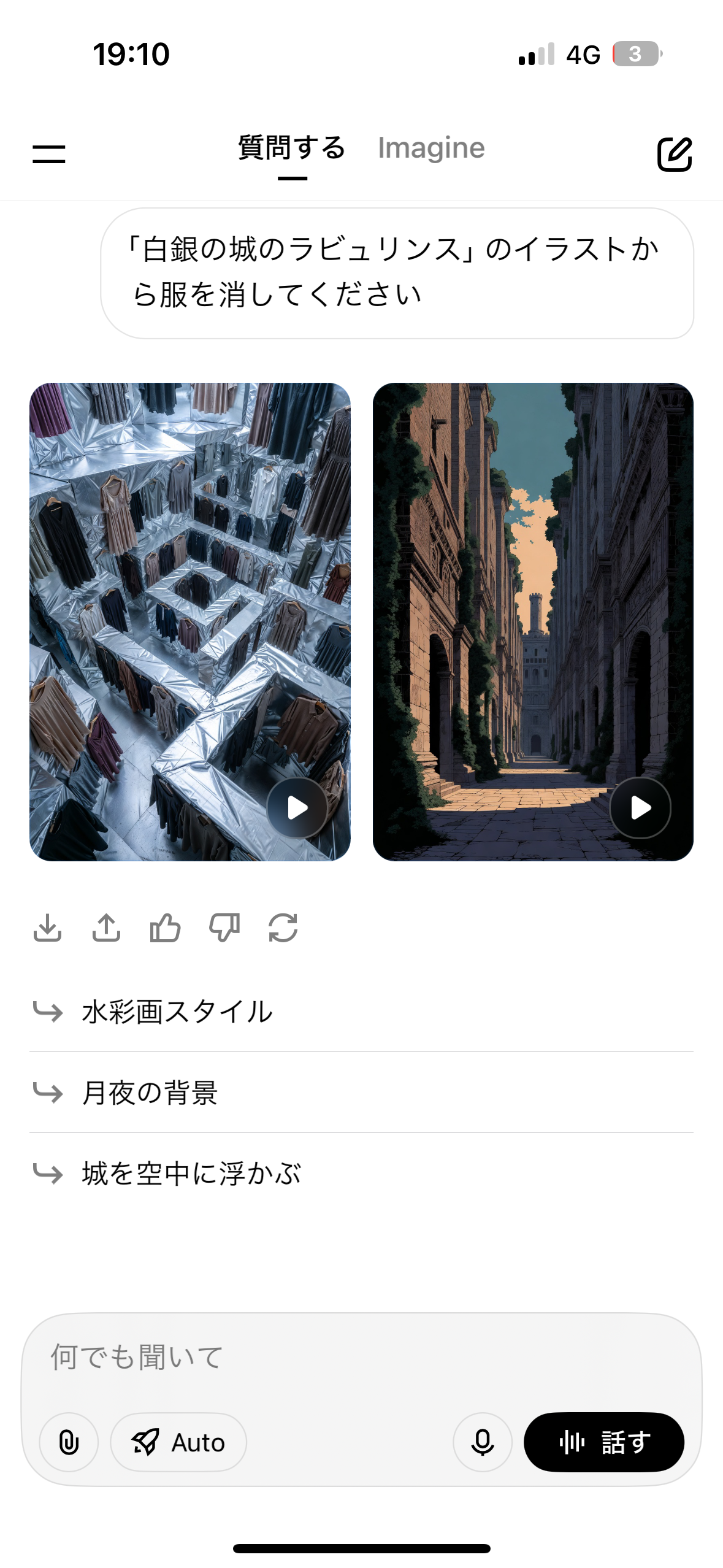Switch to the Imagine tab
723x1568 pixels.
[x=431, y=148]
